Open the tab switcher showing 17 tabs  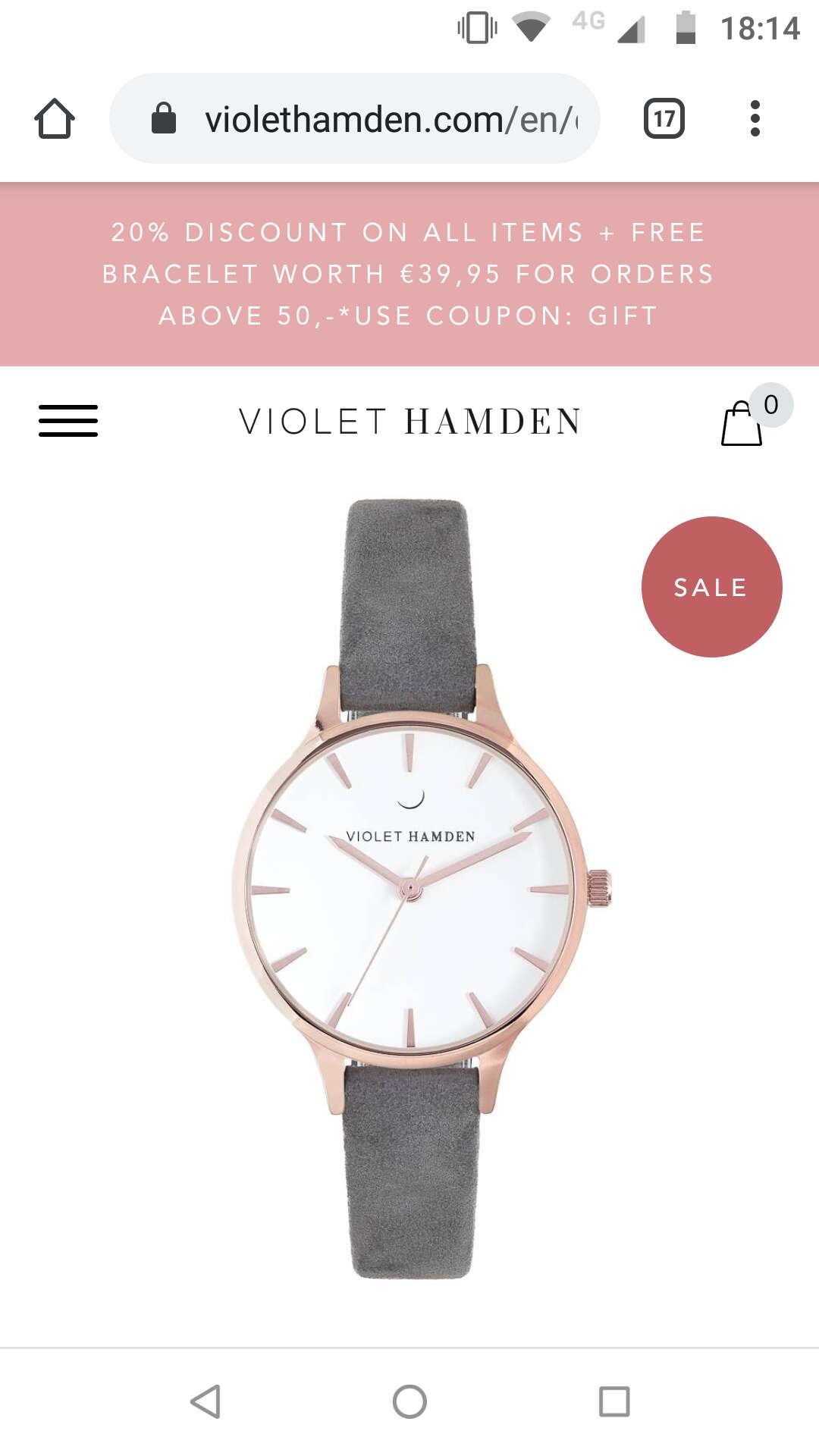[x=664, y=118]
